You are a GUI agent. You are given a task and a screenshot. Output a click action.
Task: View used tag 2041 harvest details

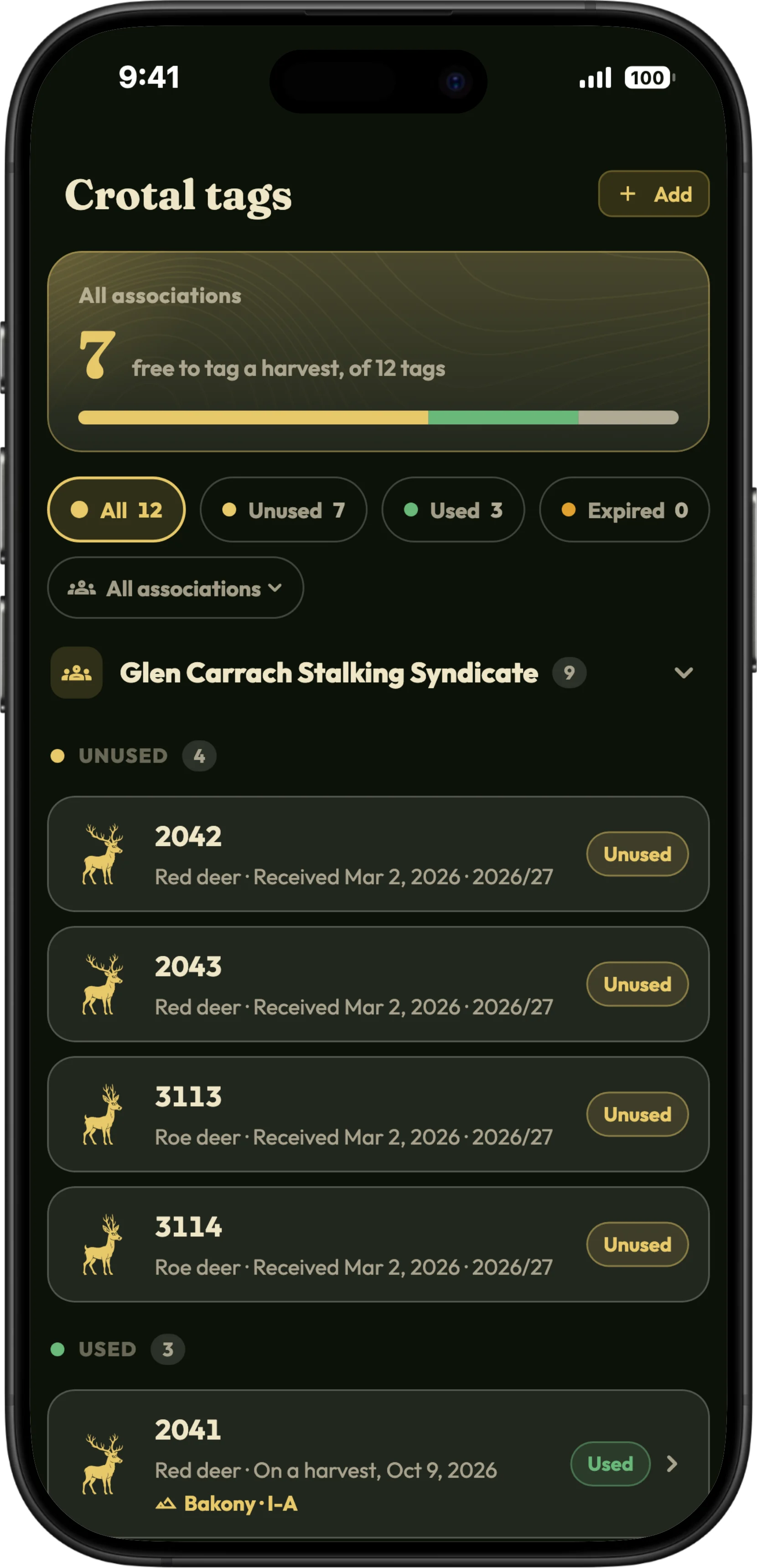click(x=378, y=1463)
